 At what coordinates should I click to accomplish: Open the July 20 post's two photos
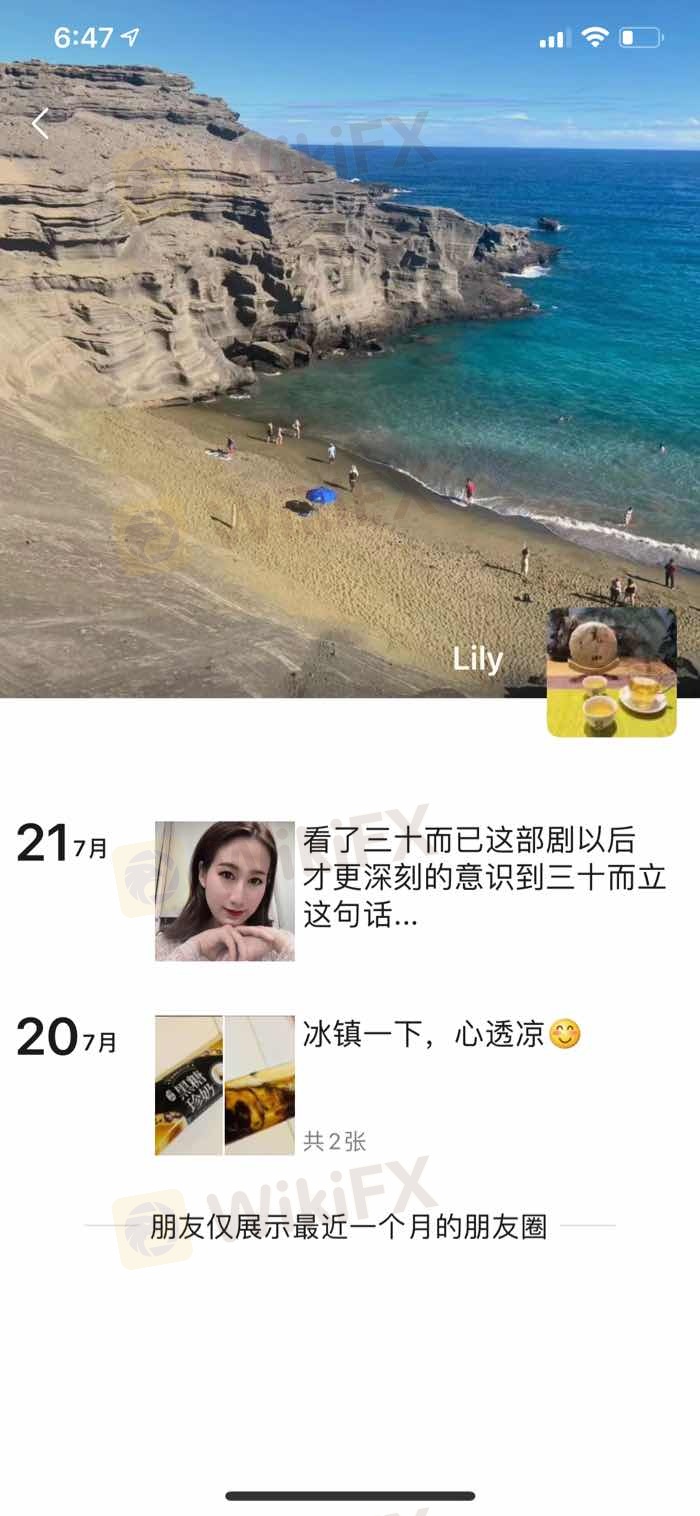click(225, 1085)
